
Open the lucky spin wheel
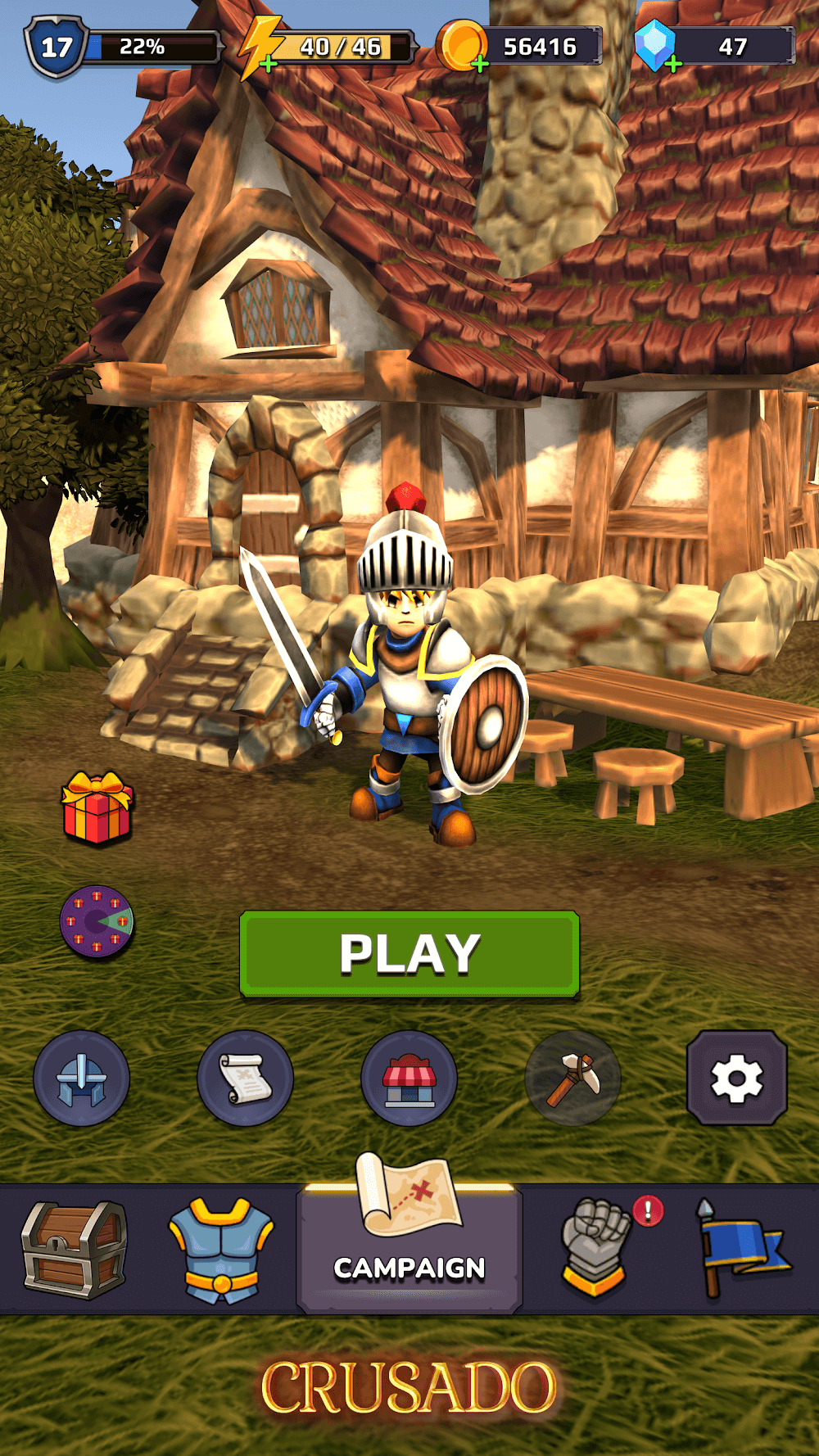pyautogui.click(x=97, y=922)
